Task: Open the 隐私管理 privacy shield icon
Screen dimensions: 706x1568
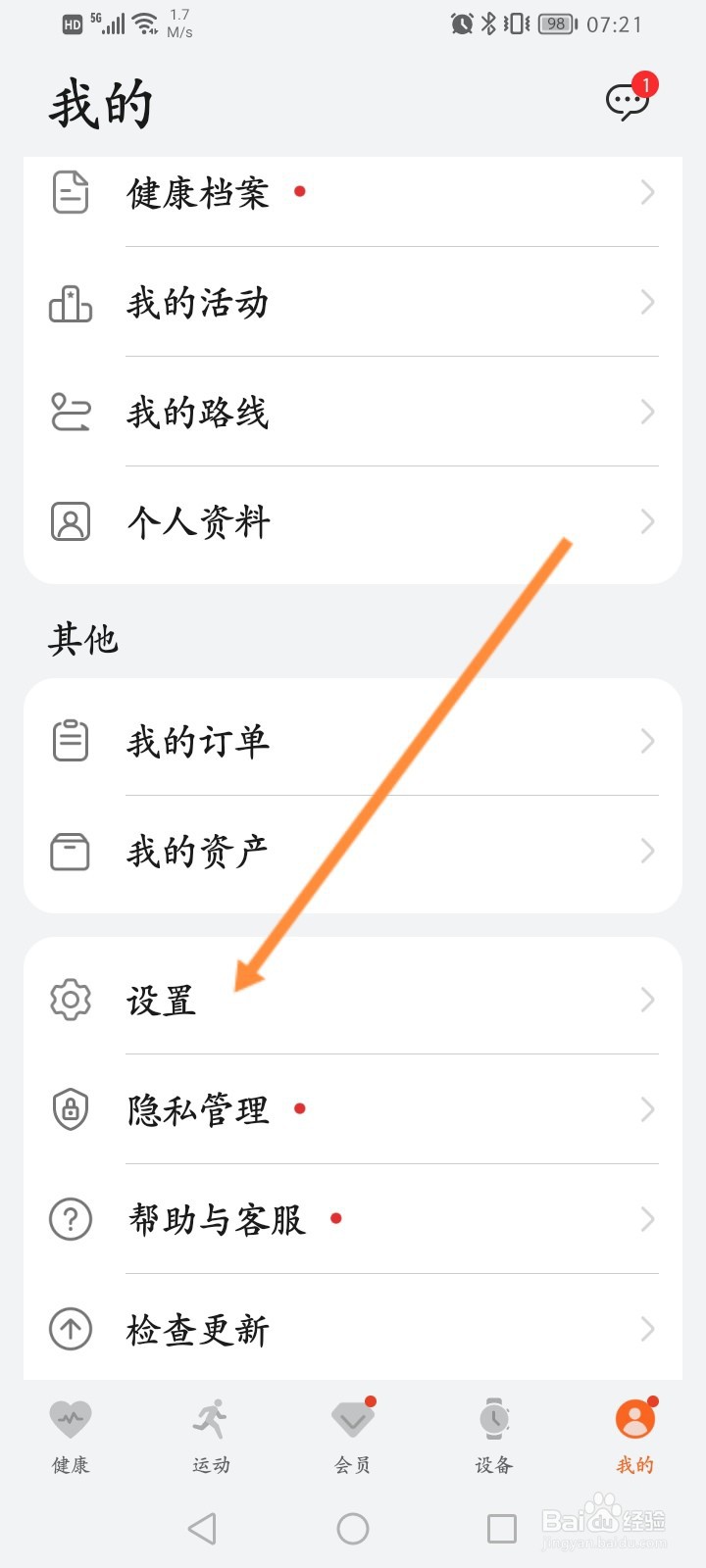Action: [69, 1110]
